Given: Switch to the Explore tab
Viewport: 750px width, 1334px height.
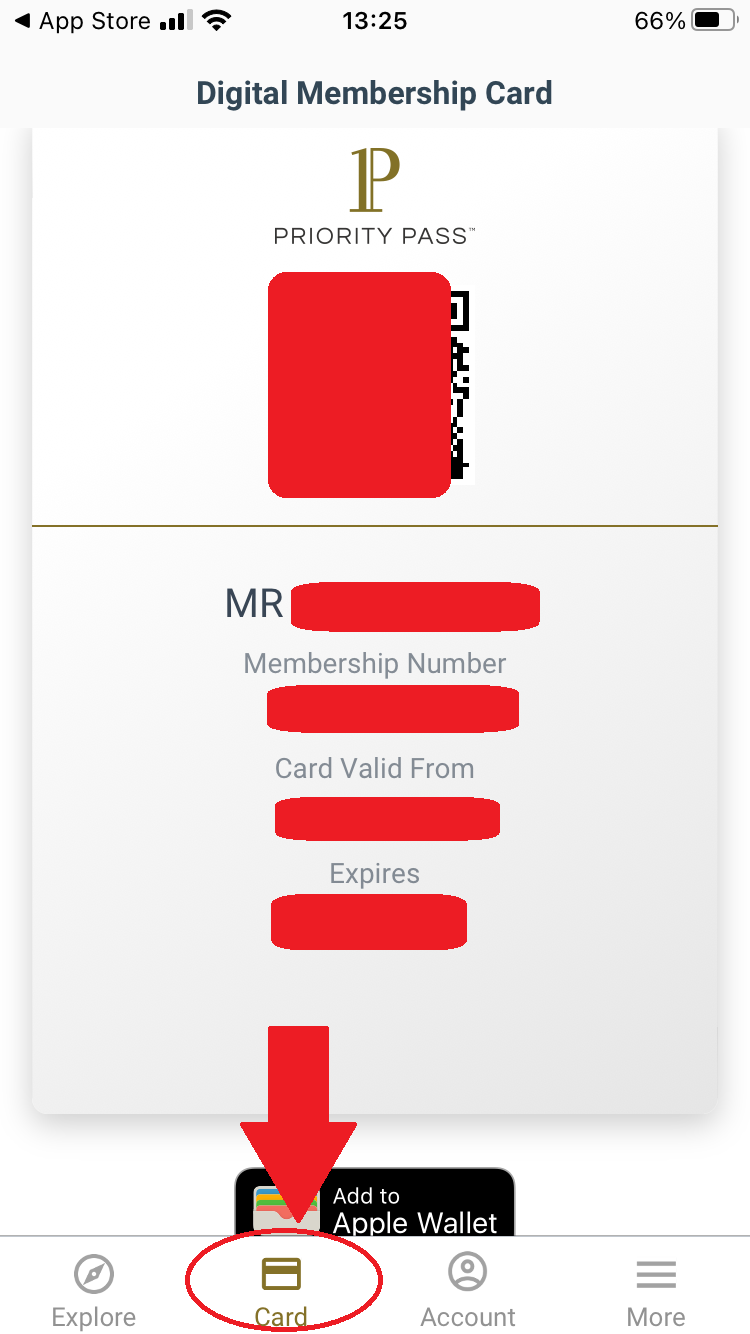Looking at the screenshot, I should point(94,1290).
